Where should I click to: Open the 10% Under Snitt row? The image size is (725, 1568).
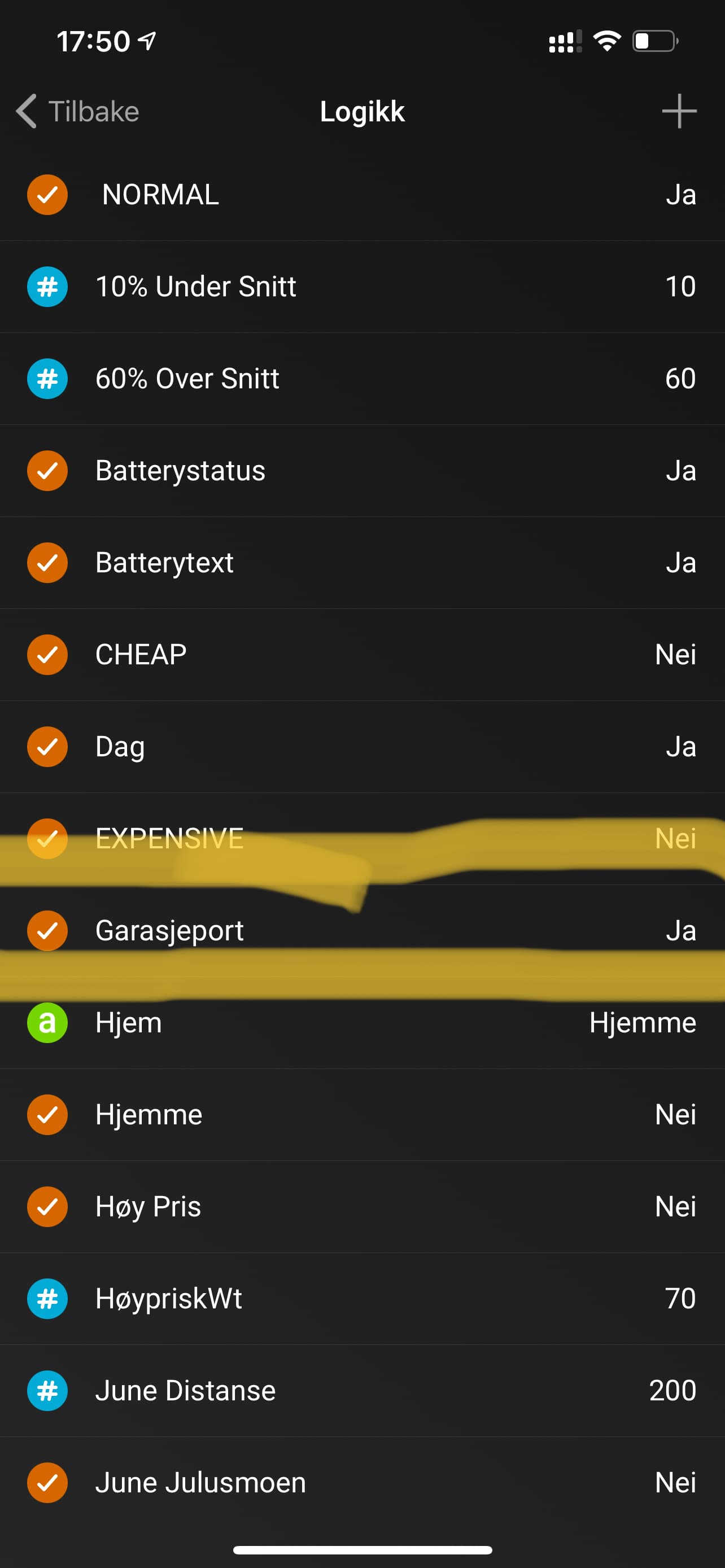point(362,287)
